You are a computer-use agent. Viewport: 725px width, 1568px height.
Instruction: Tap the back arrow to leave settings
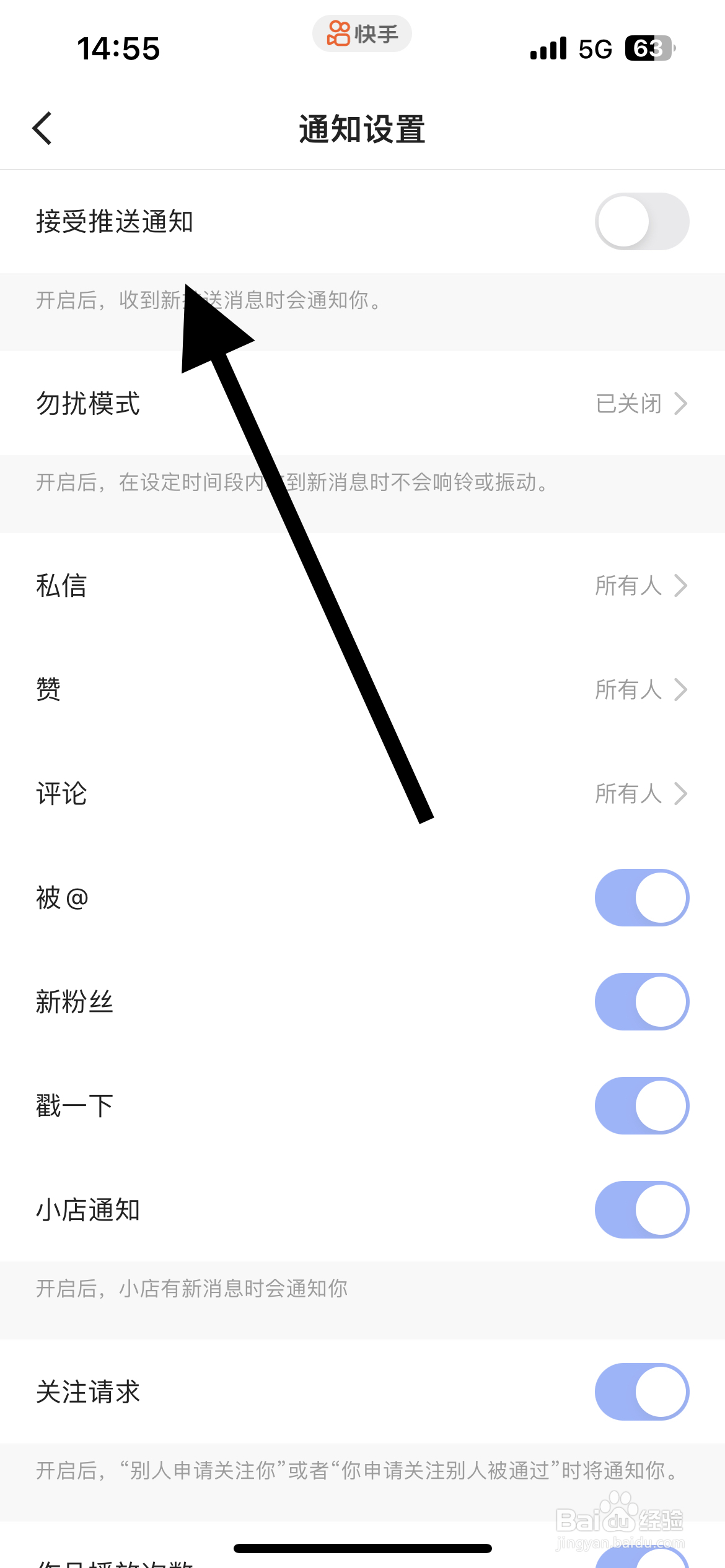coord(41,128)
